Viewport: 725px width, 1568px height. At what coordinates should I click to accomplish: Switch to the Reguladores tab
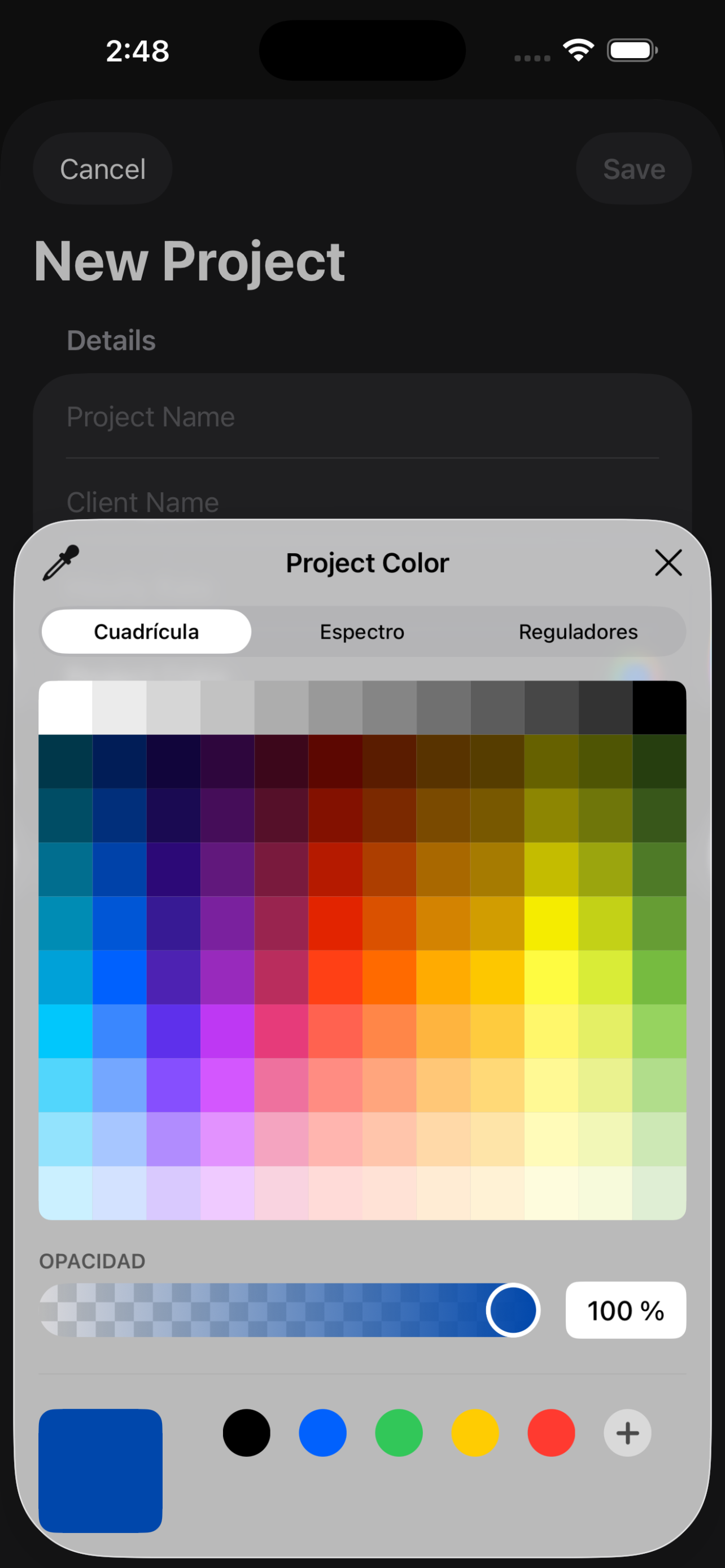point(578,631)
